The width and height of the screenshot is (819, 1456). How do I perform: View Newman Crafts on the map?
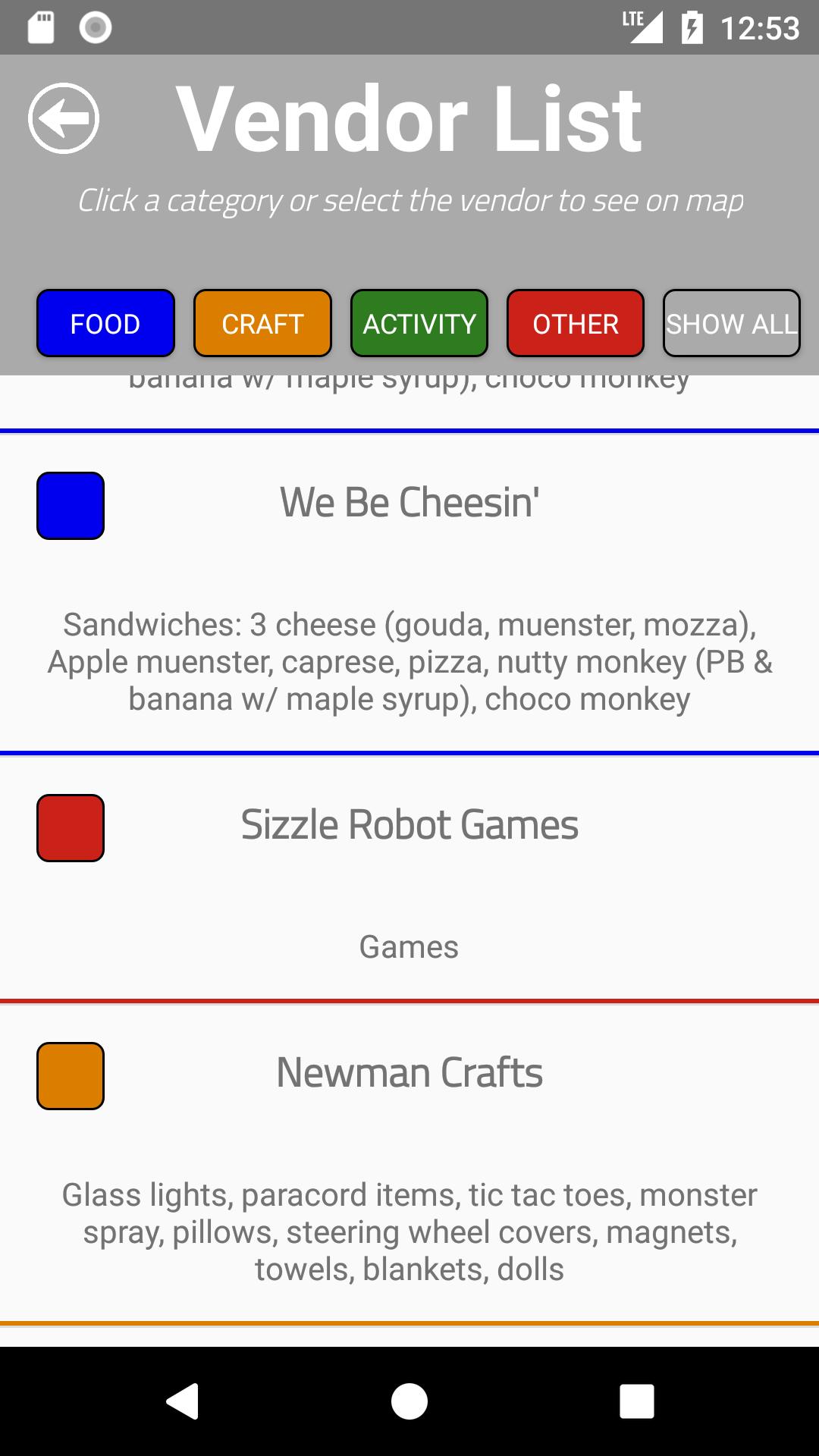[409, 1073]
